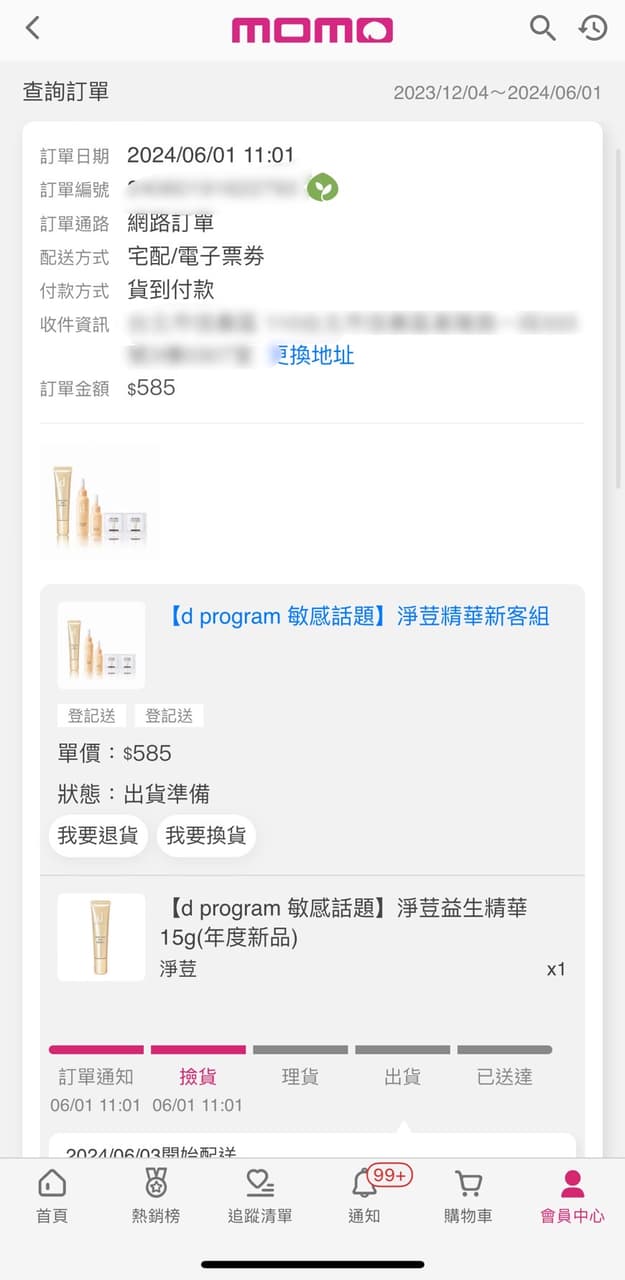
Task: Switch to the 熱銷榜 tab
Action: [x=156, y=1197]
